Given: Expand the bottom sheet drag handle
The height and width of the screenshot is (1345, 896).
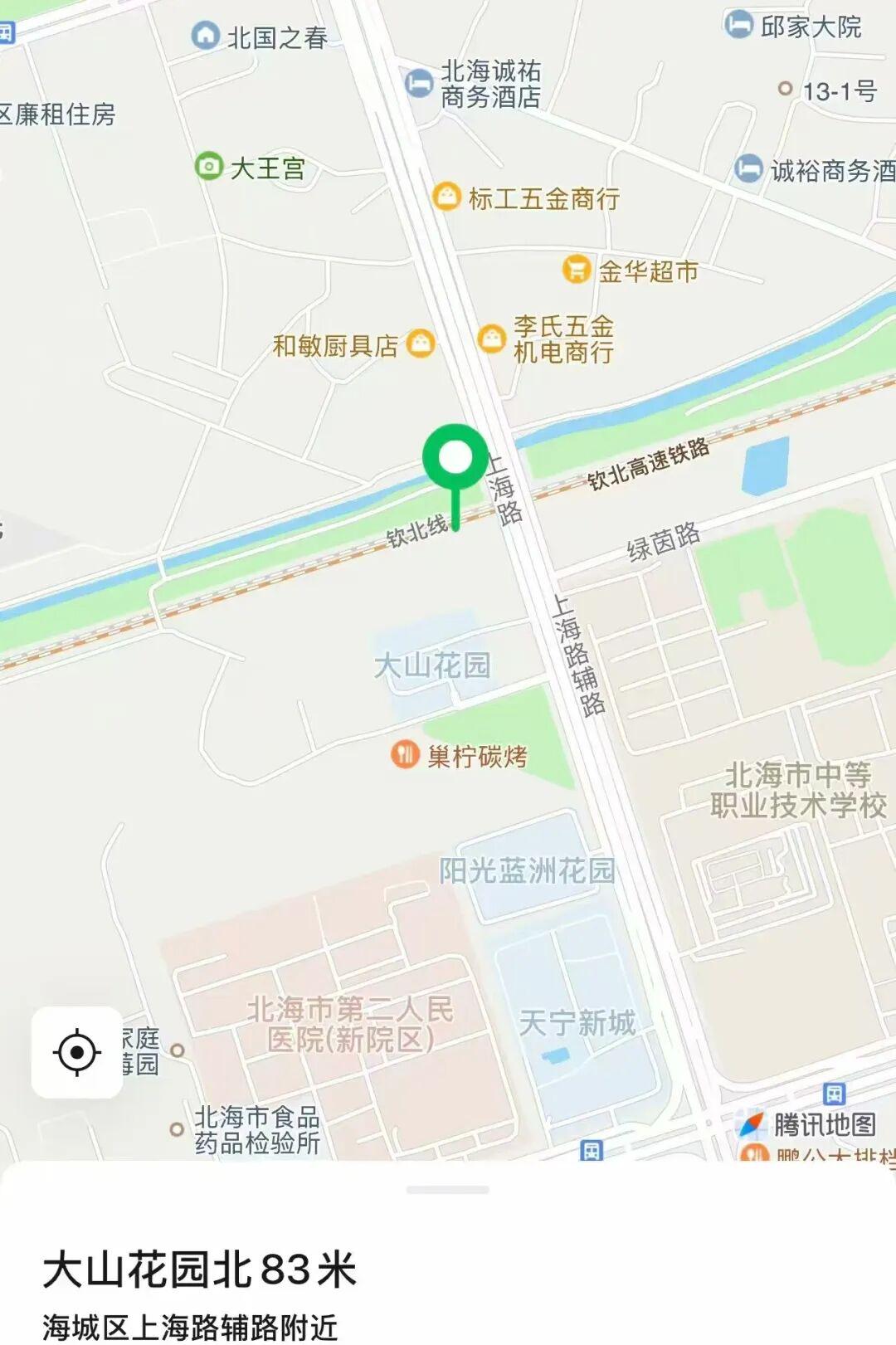Looking at the screenshot, I should click(447, 1190).
